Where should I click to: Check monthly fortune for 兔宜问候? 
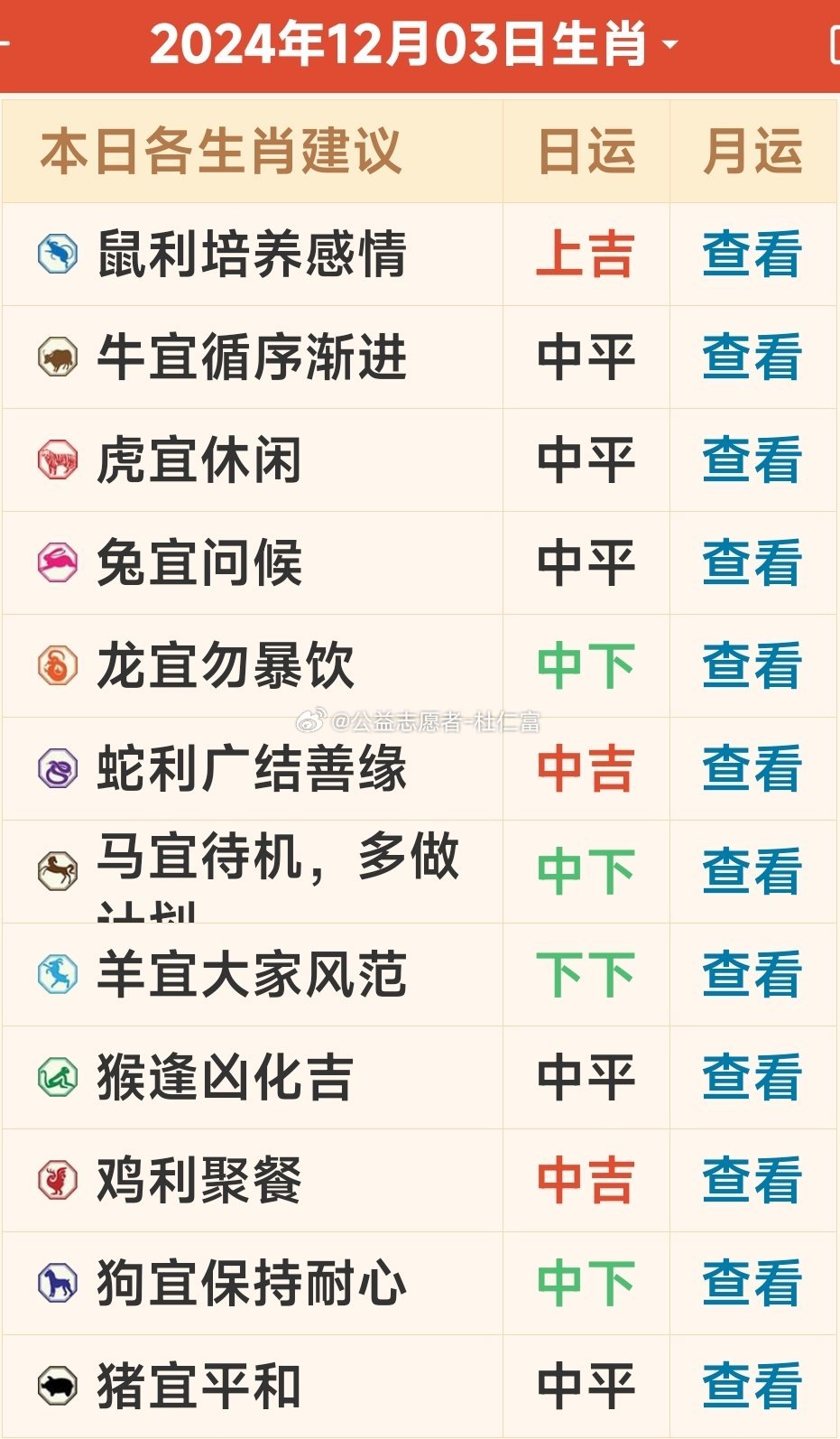coord(752,562)
